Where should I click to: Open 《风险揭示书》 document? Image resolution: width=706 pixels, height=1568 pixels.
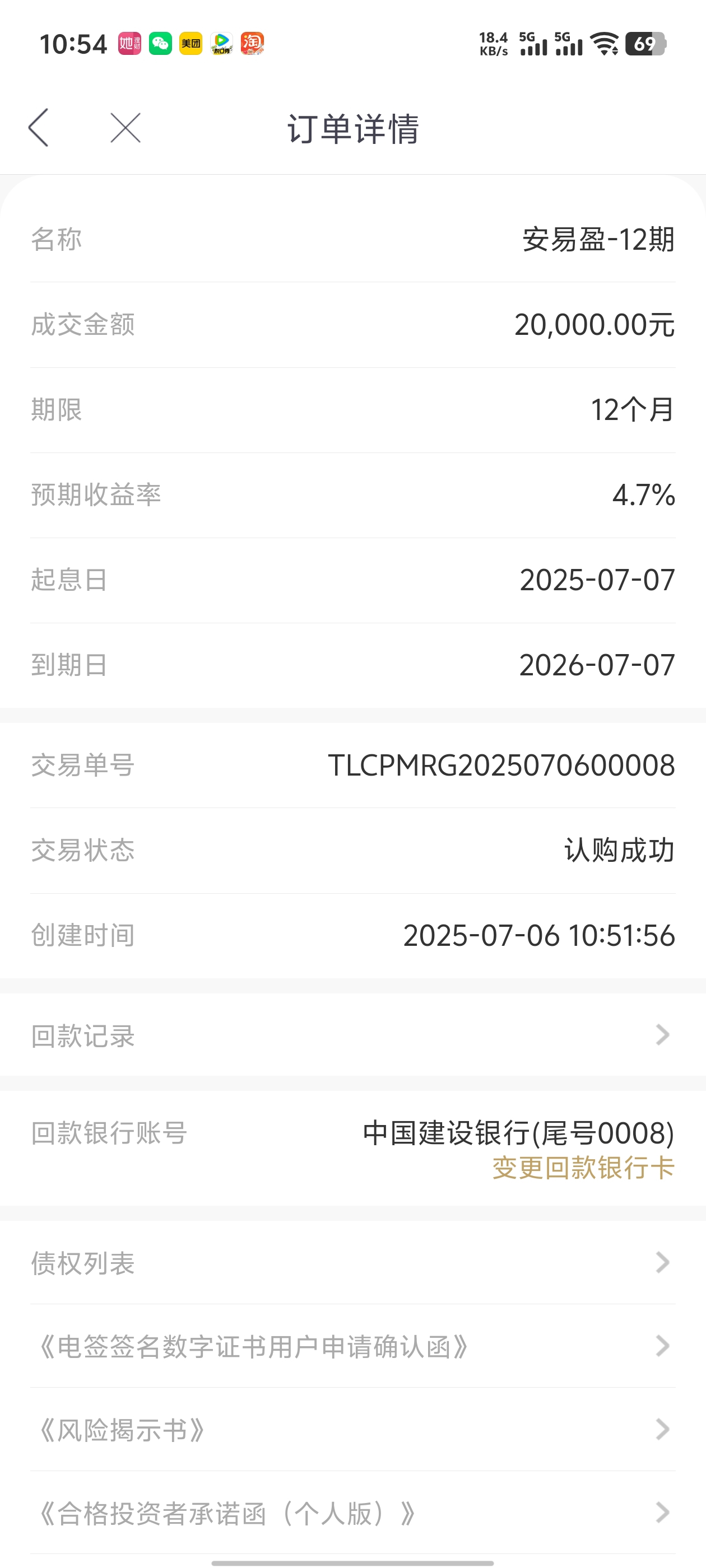point(352,1430)
